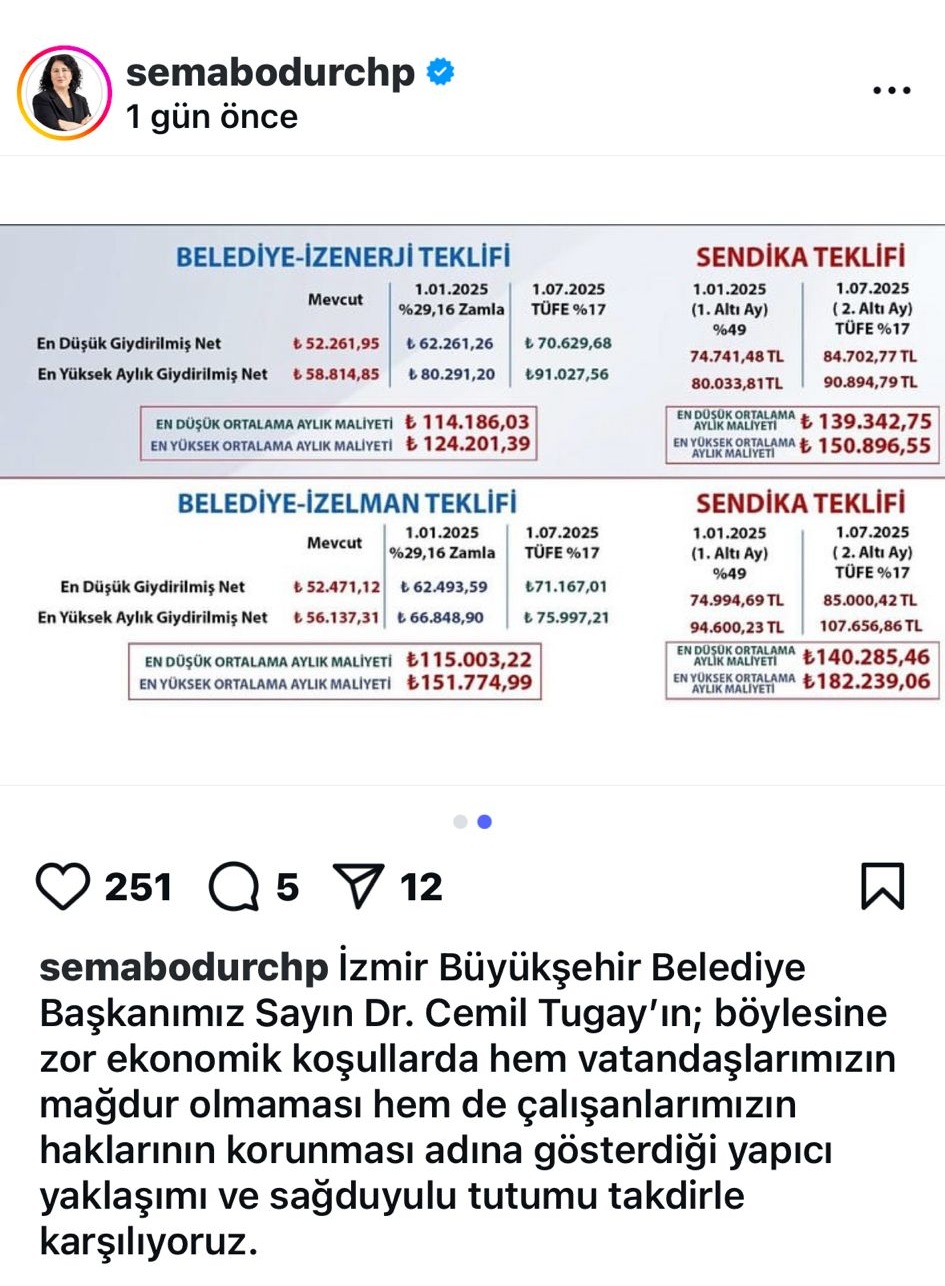
Task: Open the semabodurchp username in post header
Action: click(270, 72)
